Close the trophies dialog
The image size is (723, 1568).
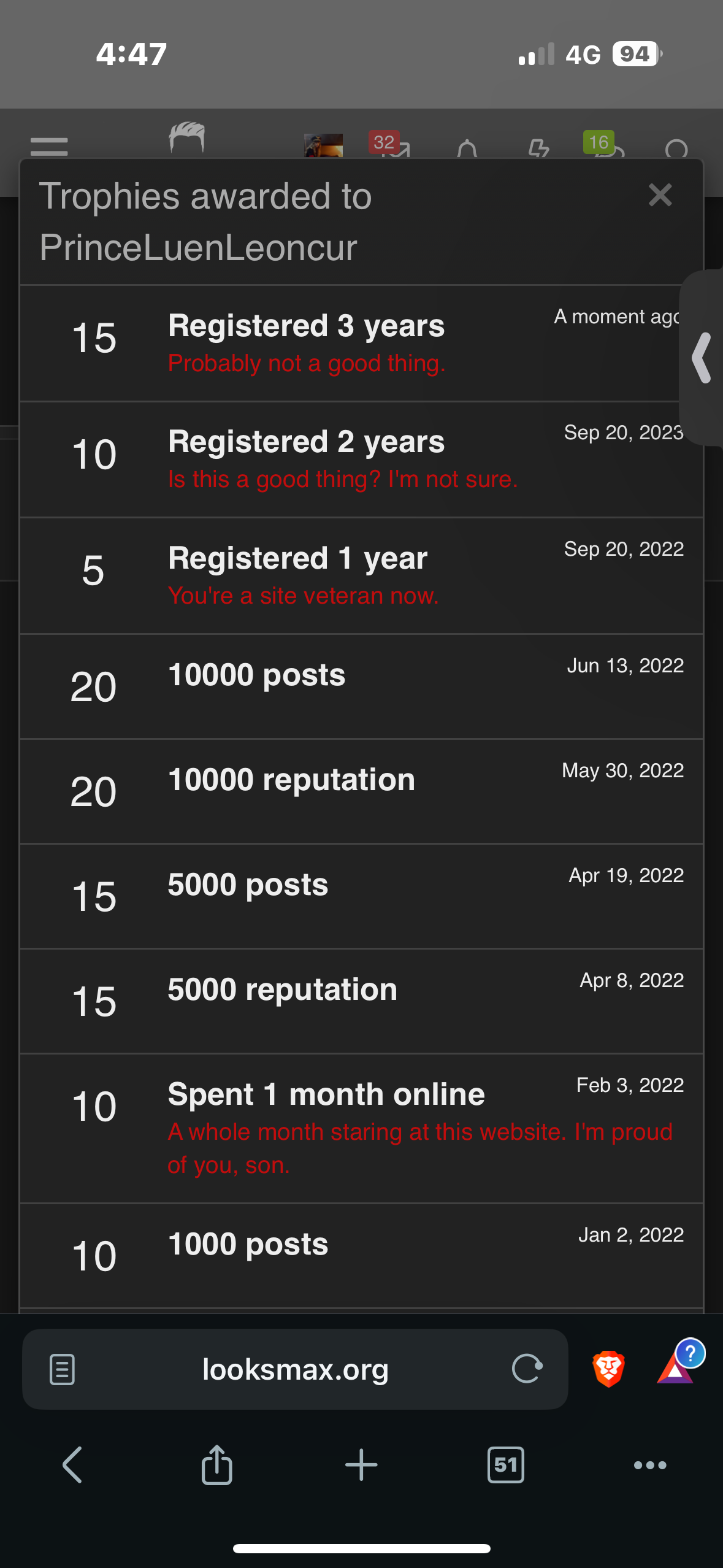click(660, 196)
